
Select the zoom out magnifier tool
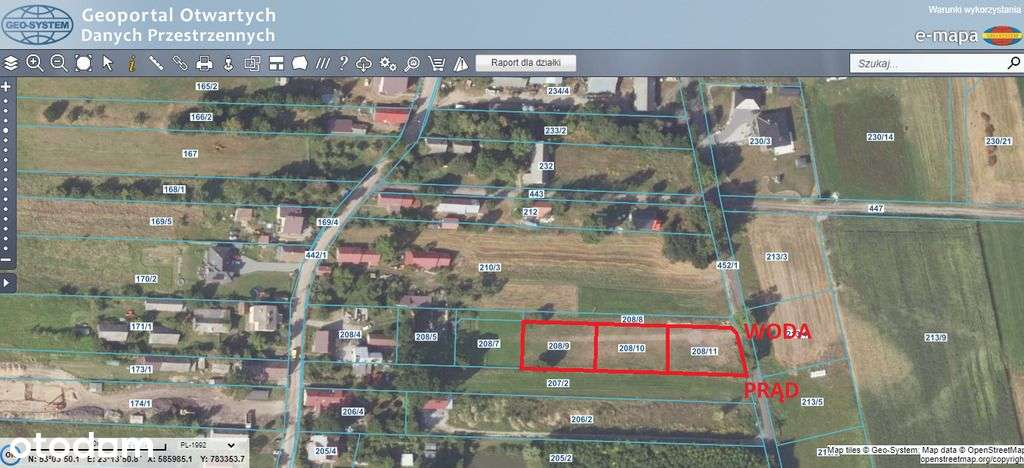tap(58, 63)
